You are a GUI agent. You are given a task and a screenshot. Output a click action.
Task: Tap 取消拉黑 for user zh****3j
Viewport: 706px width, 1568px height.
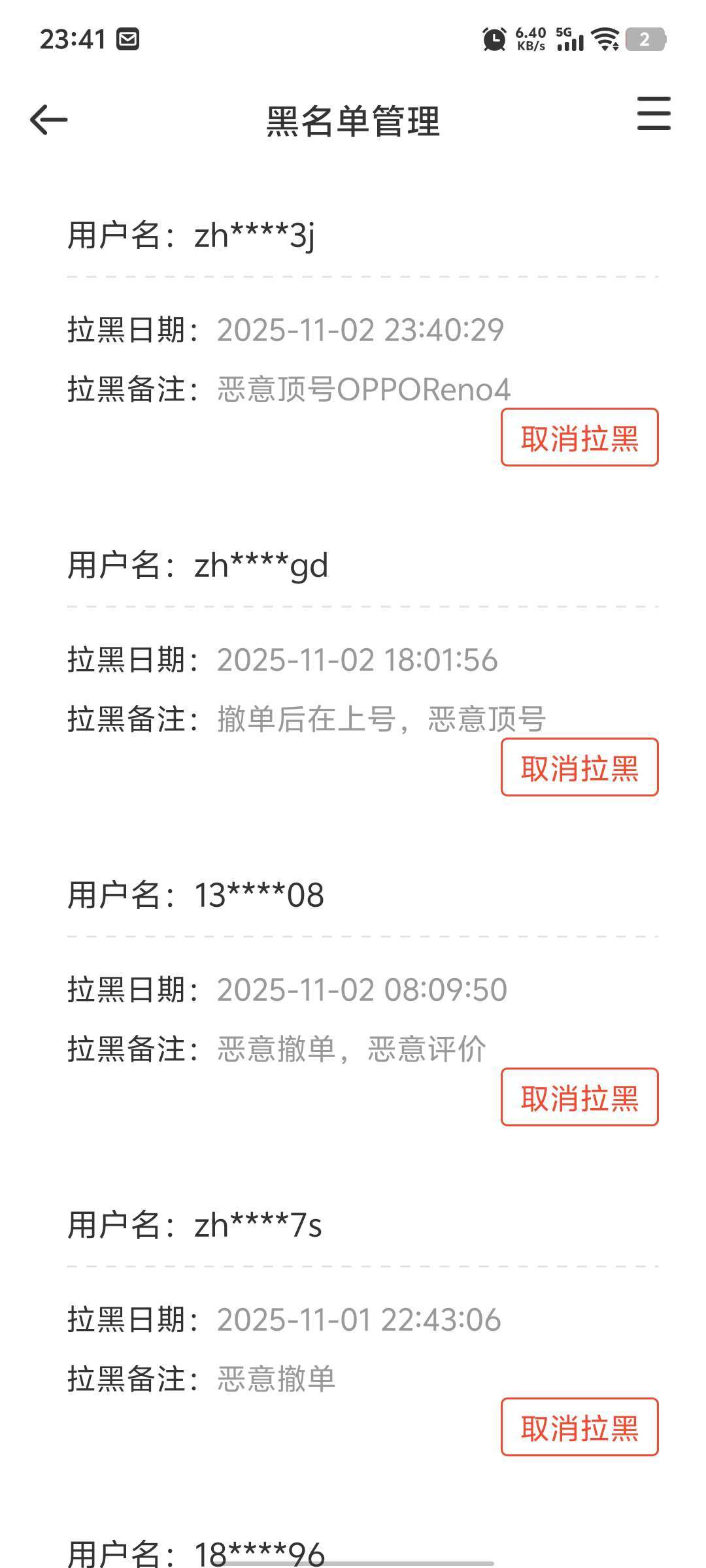tap(579, 438)
